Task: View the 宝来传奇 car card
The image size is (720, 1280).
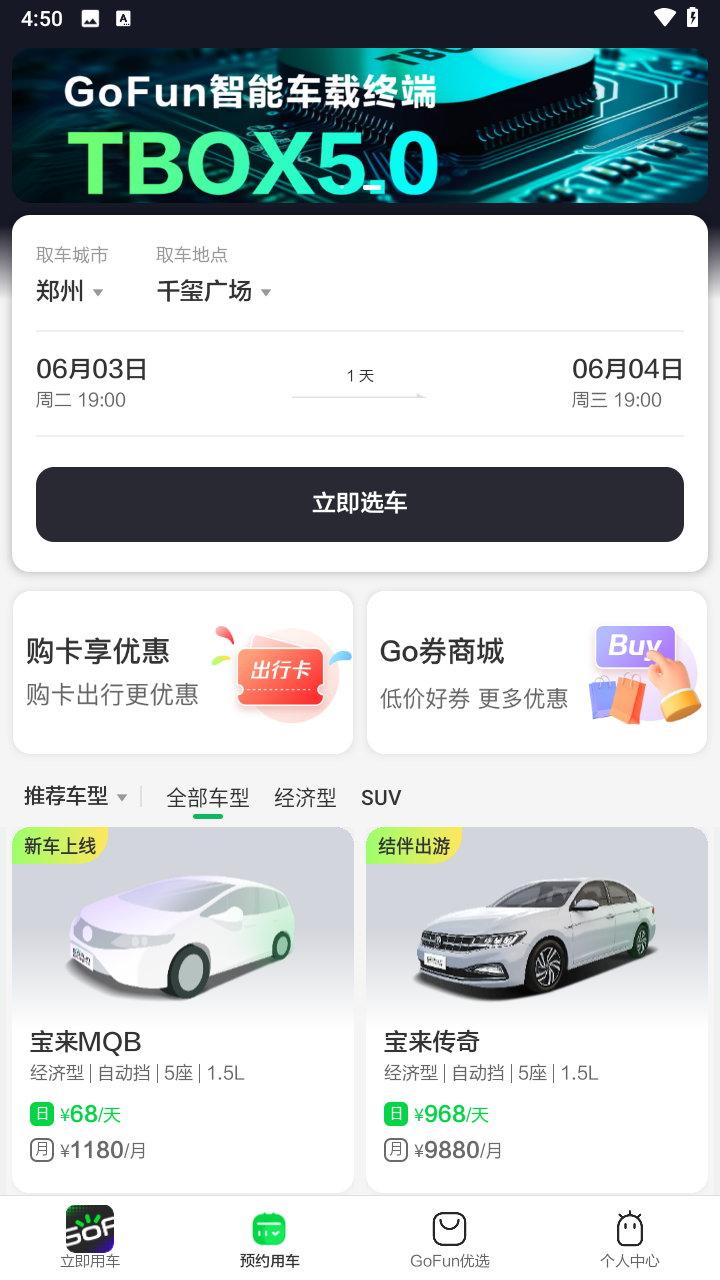Action: pyautogui.click(x=537, y=1008)
